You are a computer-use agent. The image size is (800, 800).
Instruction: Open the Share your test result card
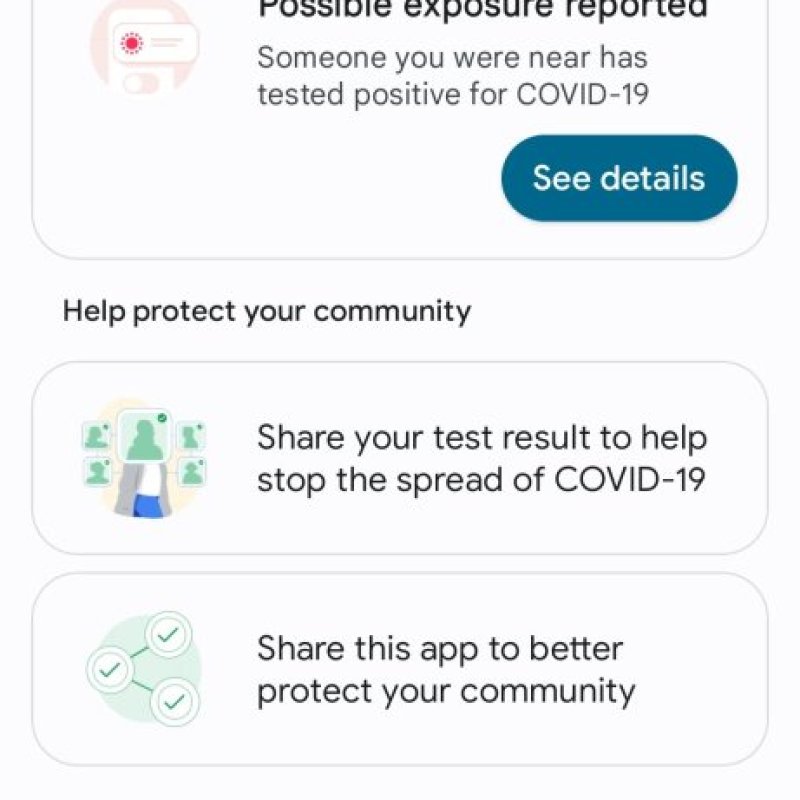tap(400, 458)
